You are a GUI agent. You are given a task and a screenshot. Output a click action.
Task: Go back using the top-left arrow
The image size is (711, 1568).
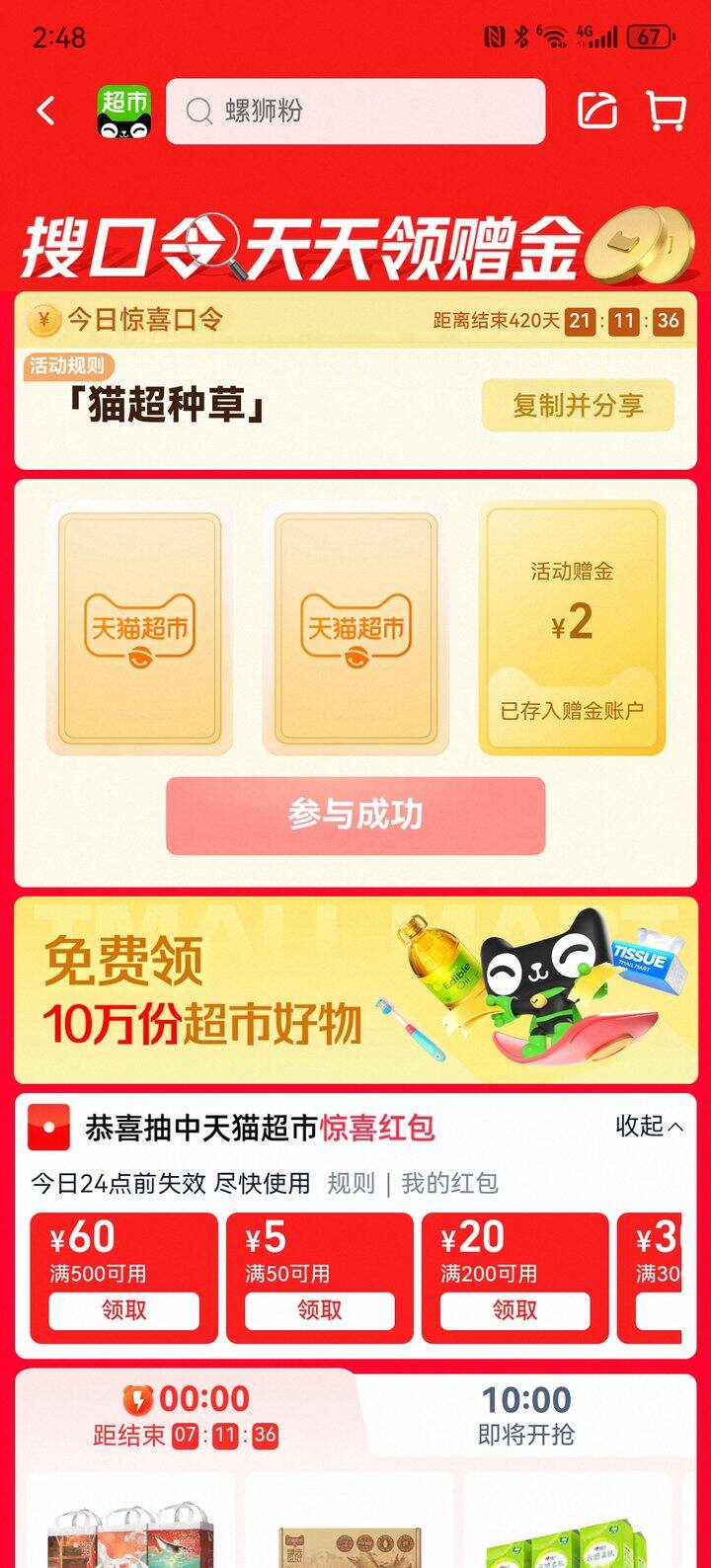(x=46, y=111)
